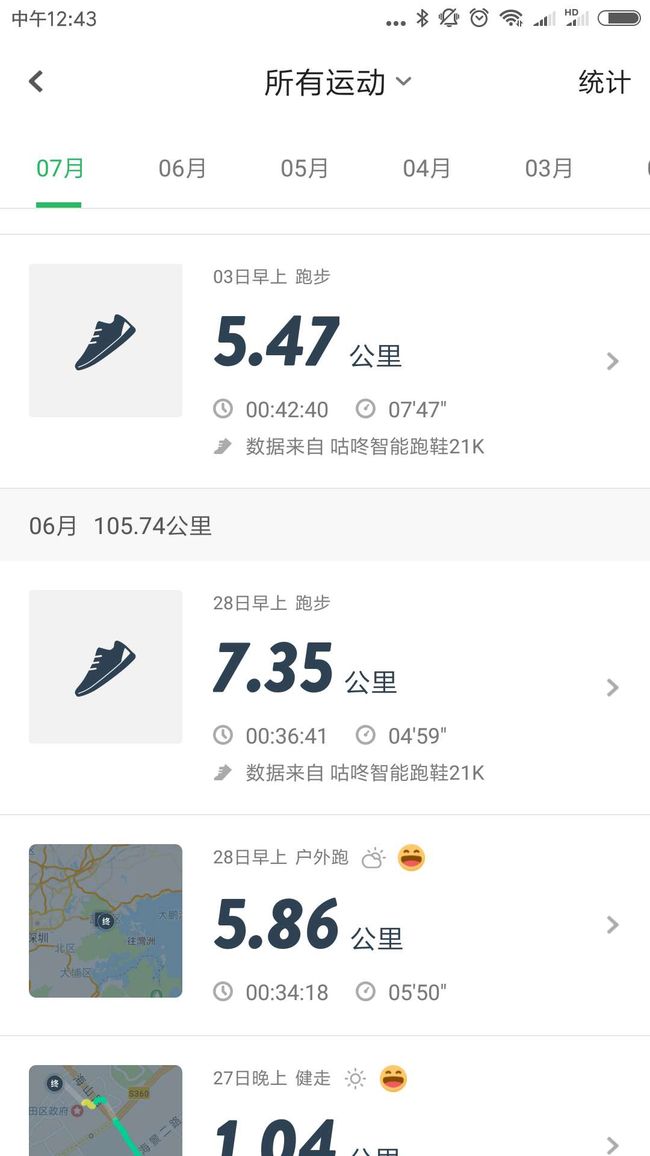Open the 27日晚上 健走 walking record
This screenshot has width=650, height=1156.
point(325,1097)
